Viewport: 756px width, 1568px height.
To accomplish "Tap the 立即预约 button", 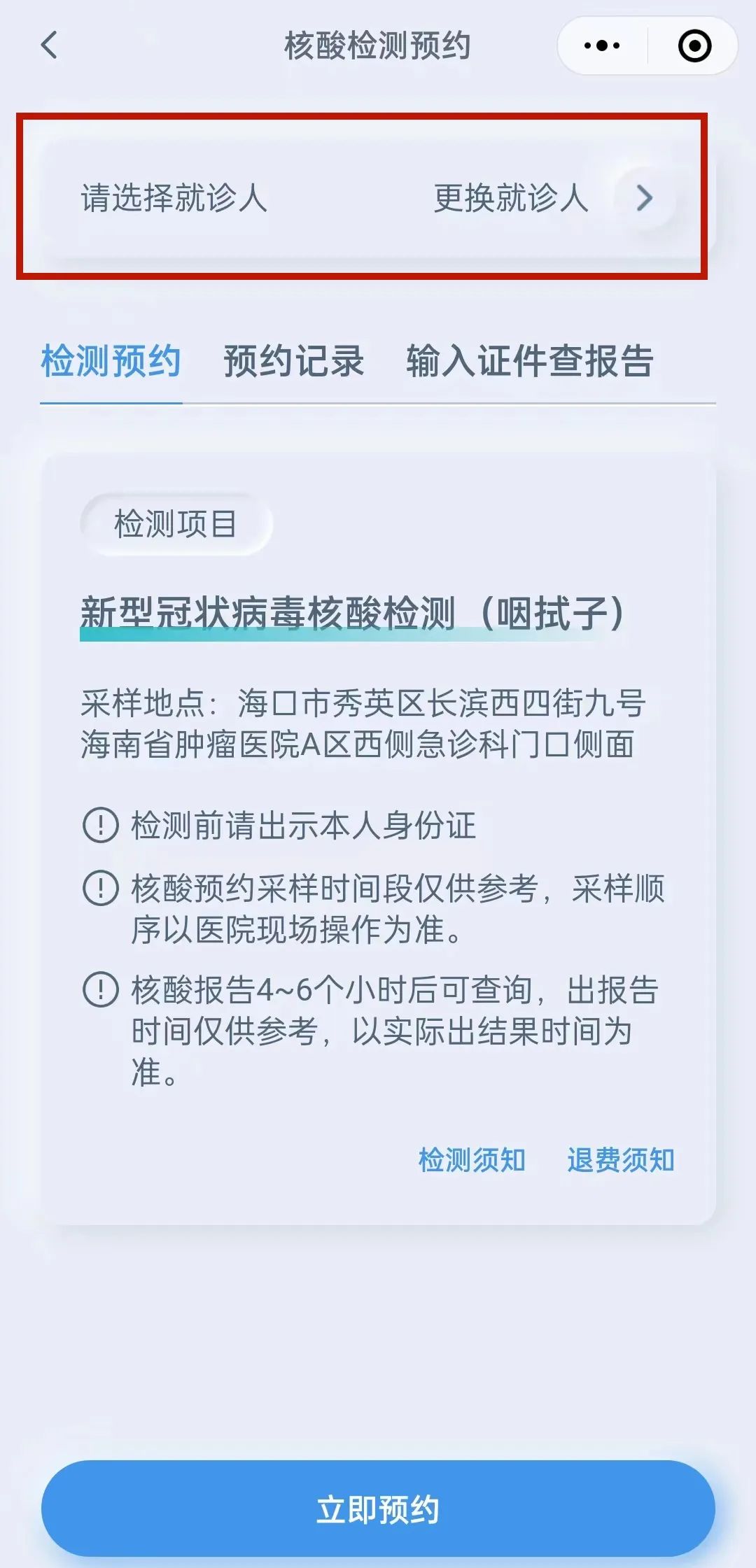I will point(378,1509).
